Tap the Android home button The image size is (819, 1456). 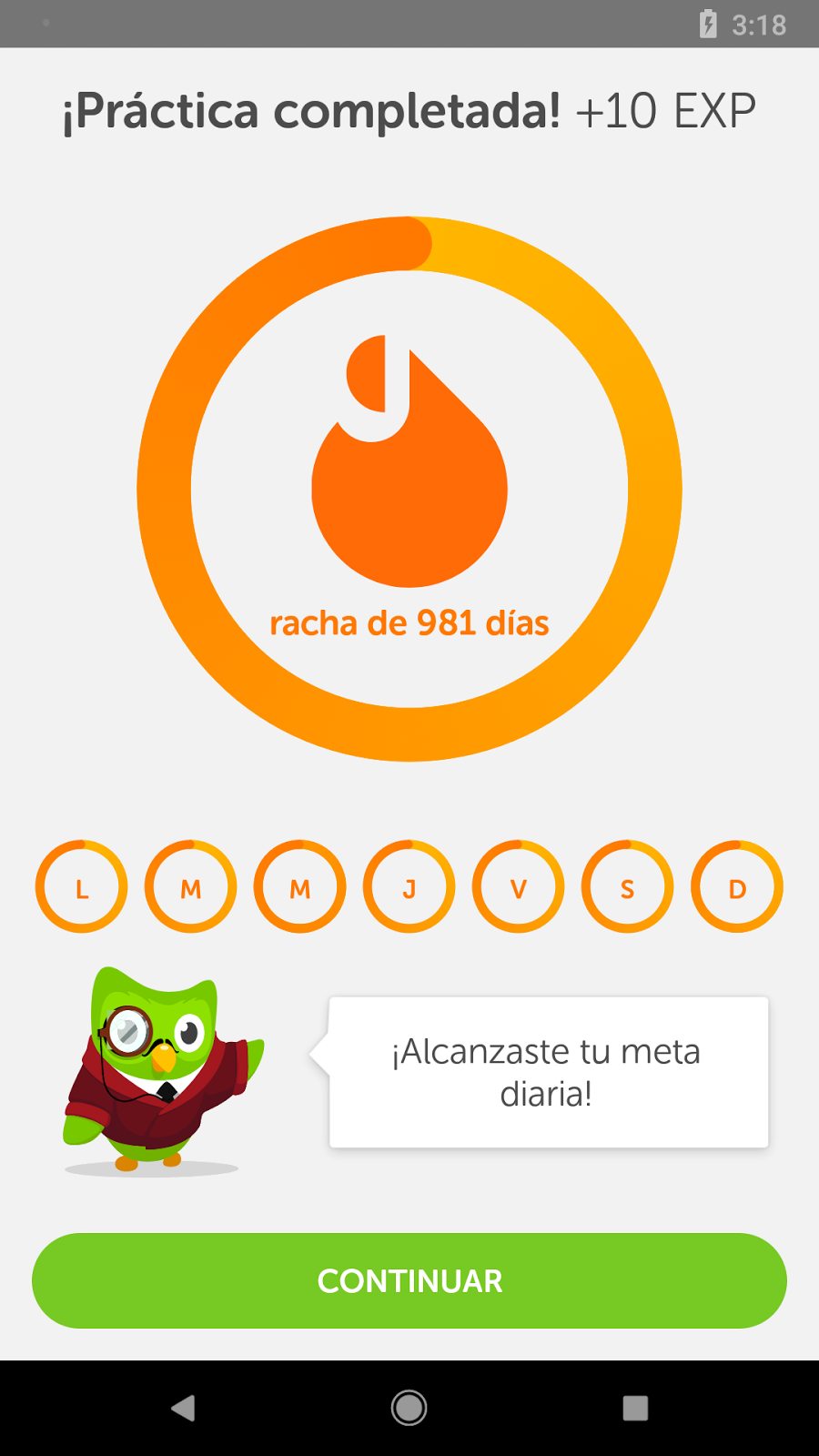tap(409, 1408)
